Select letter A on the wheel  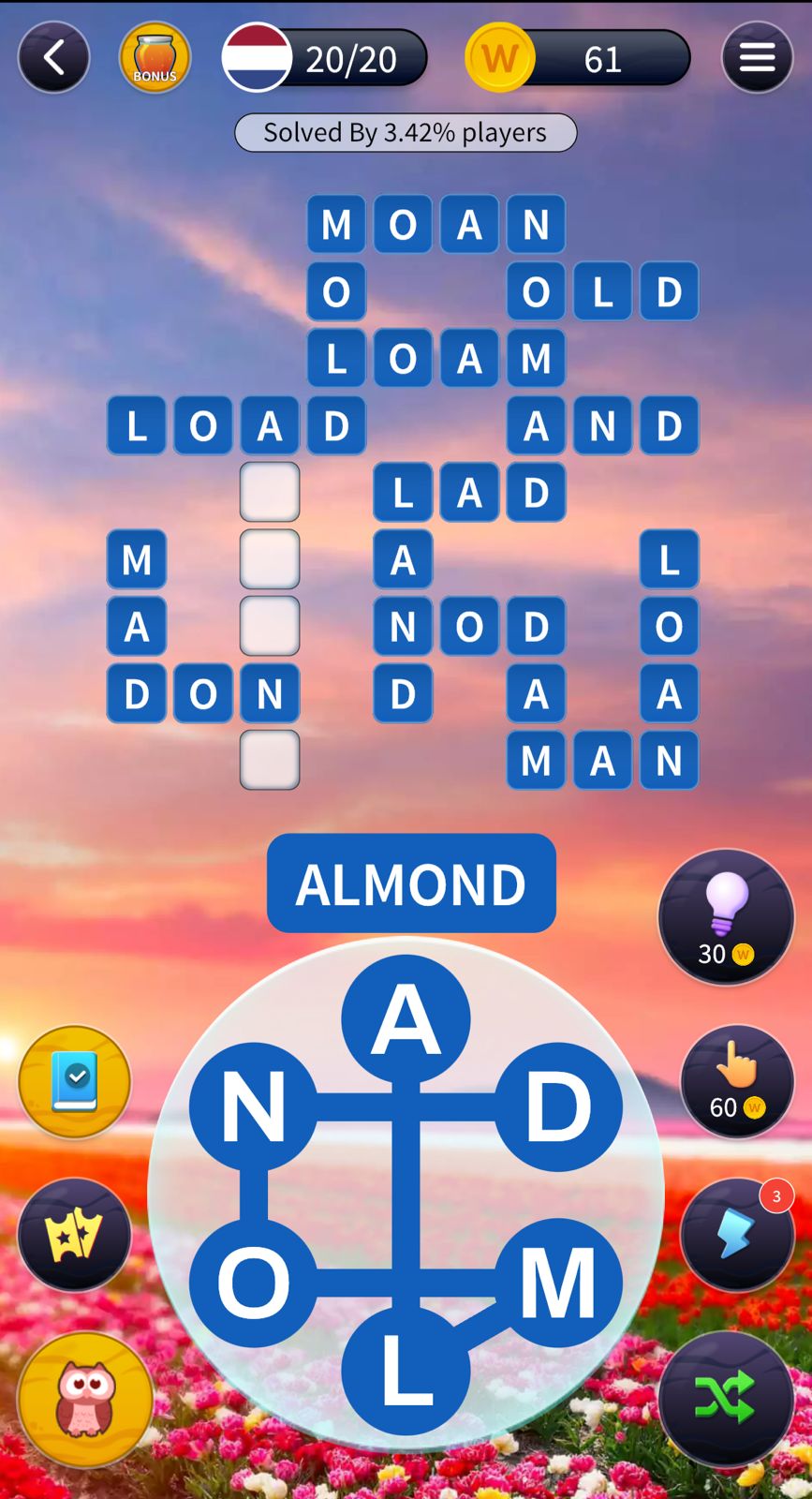406,1018
